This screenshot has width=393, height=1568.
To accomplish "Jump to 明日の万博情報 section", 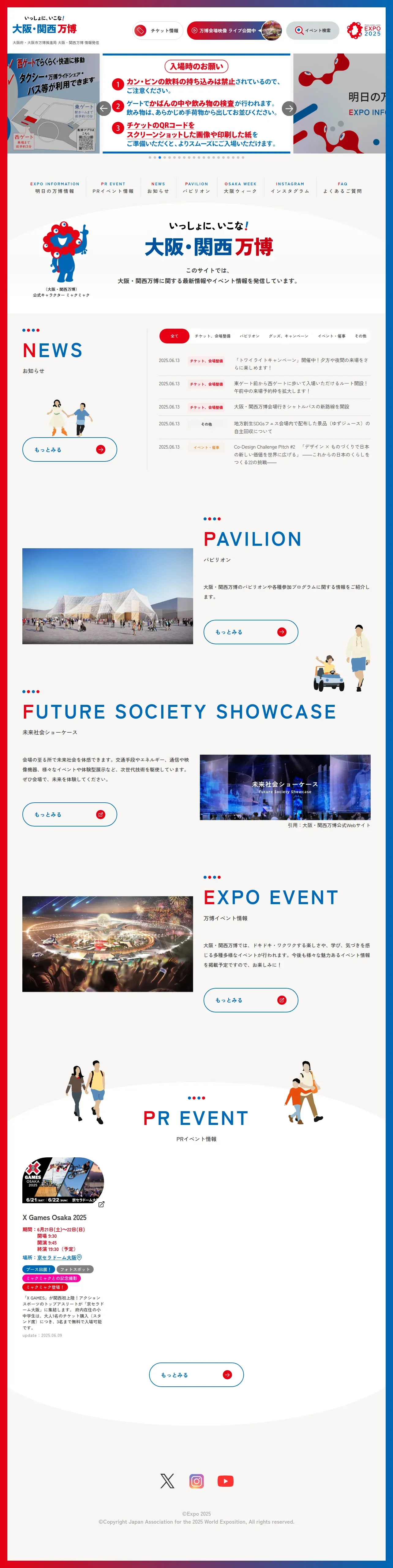I will [55, 187].
